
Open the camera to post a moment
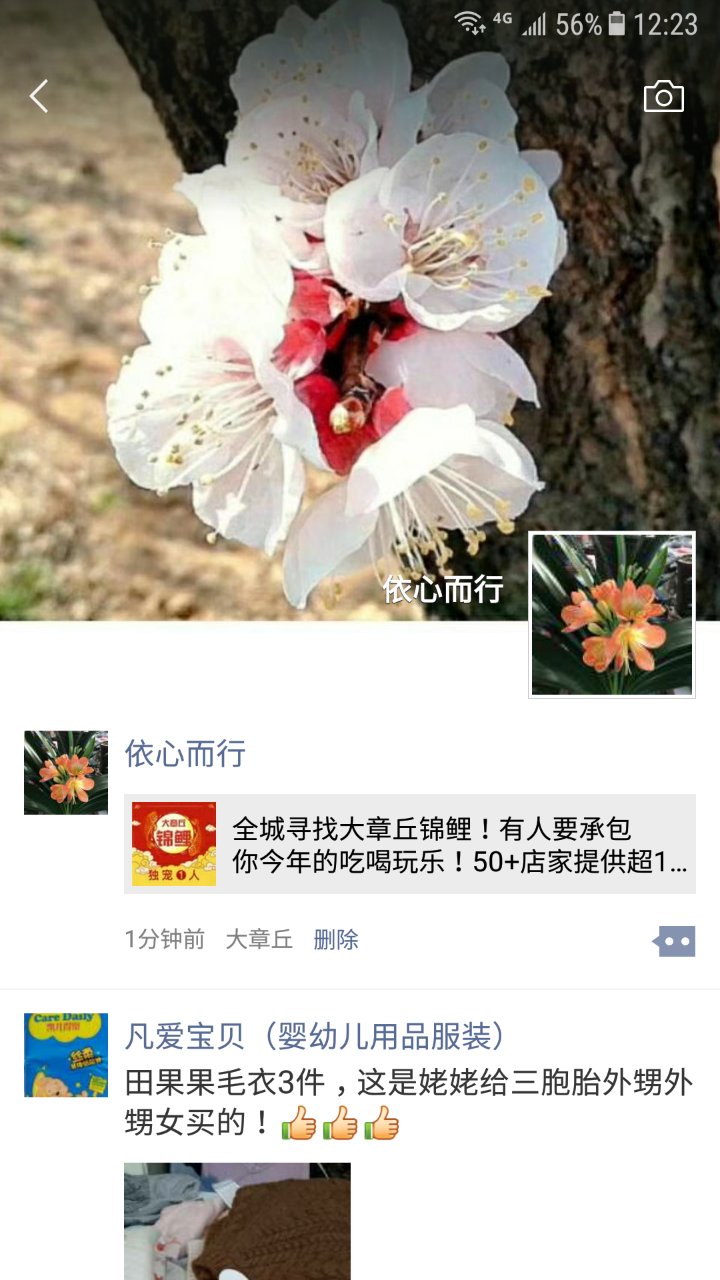click(663, 97)
